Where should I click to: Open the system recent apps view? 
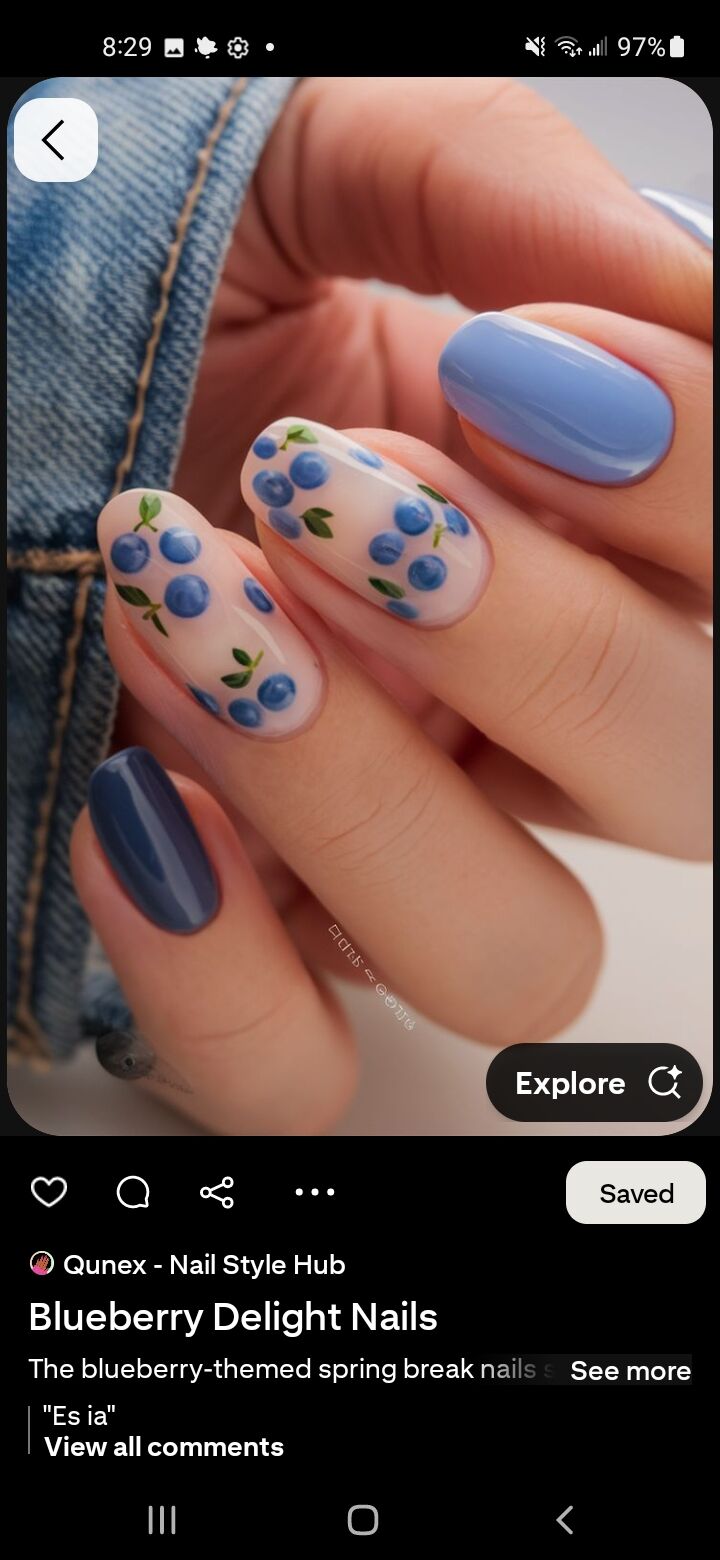(161, 1520)
